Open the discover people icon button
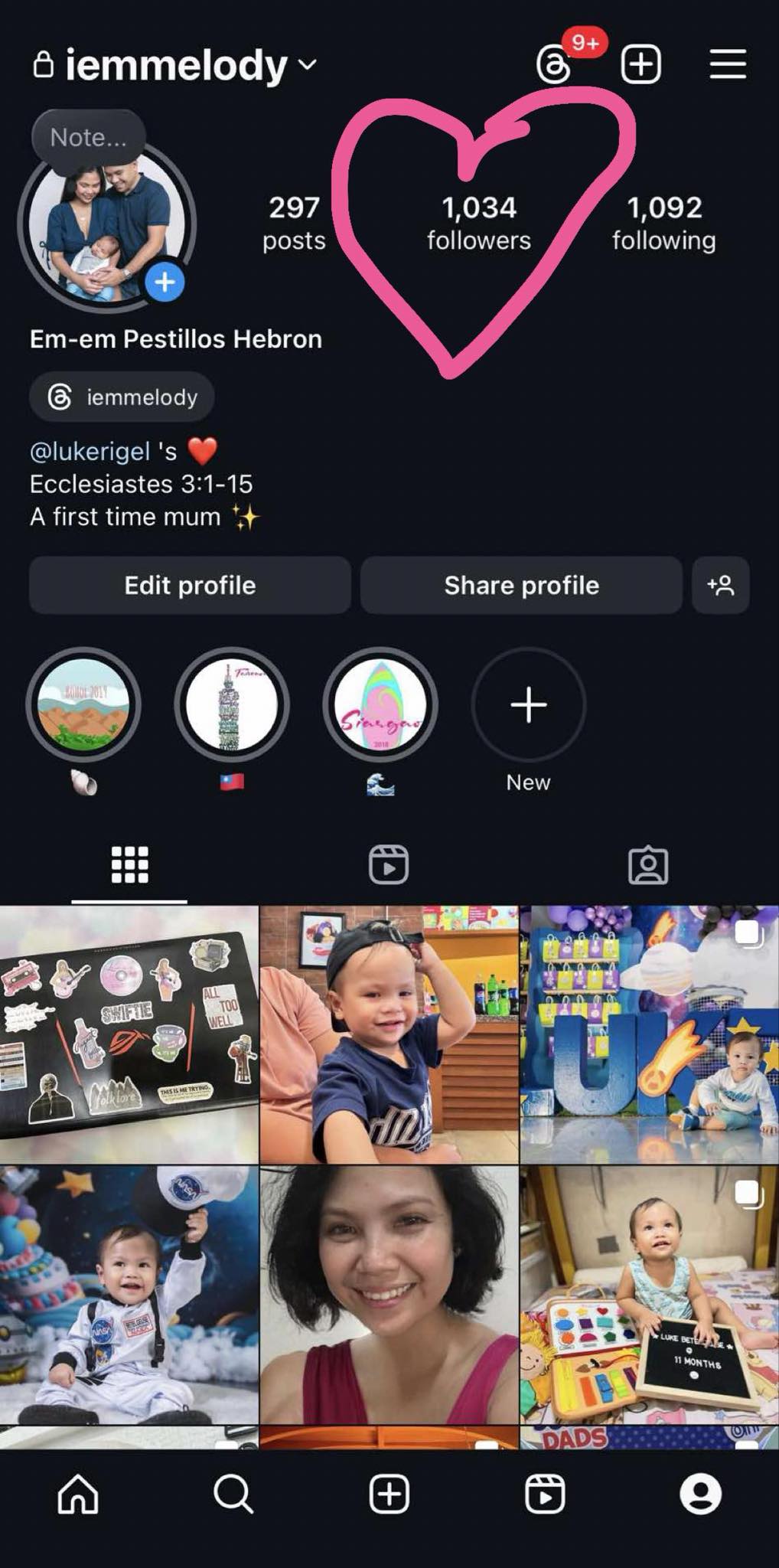 [720, 586]
